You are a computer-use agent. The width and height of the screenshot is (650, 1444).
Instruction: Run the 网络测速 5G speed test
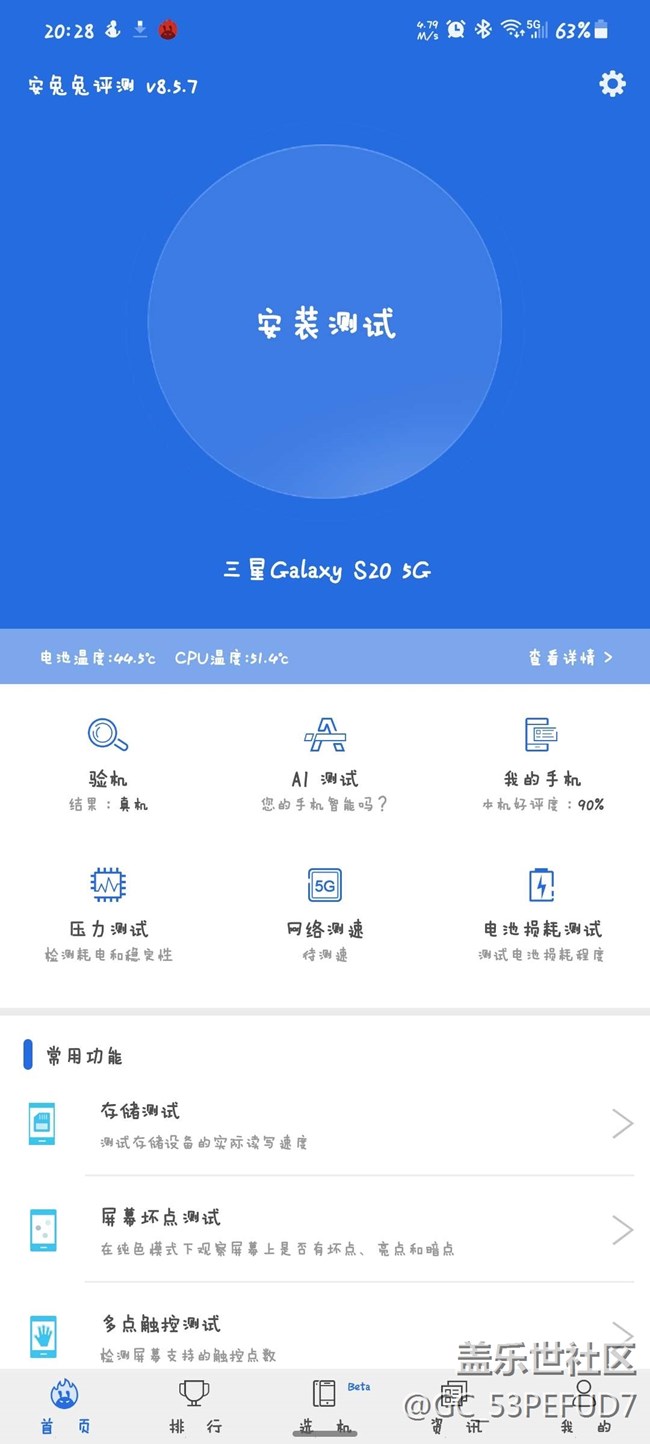[324, 911]
